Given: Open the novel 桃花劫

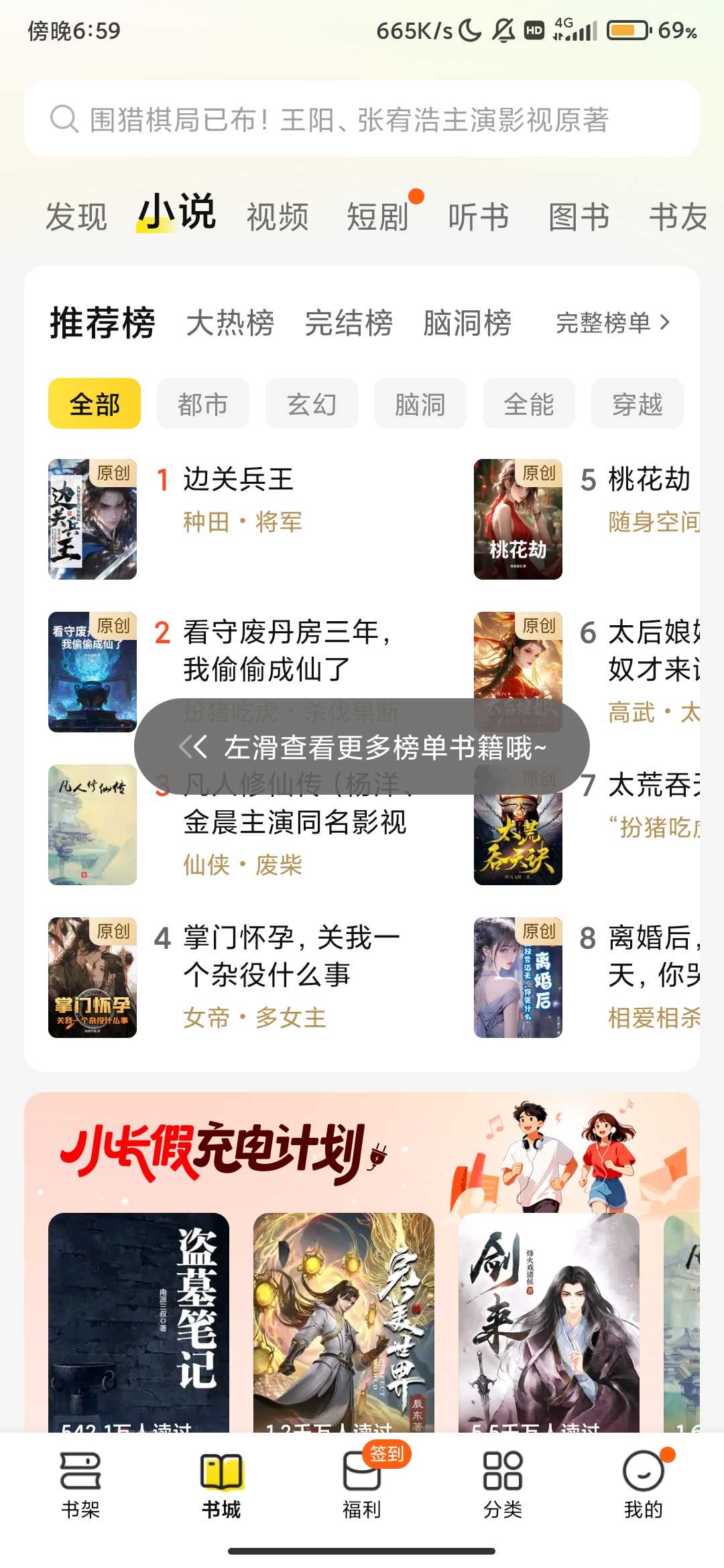Looking at the screenshot, I should point(648,480).
